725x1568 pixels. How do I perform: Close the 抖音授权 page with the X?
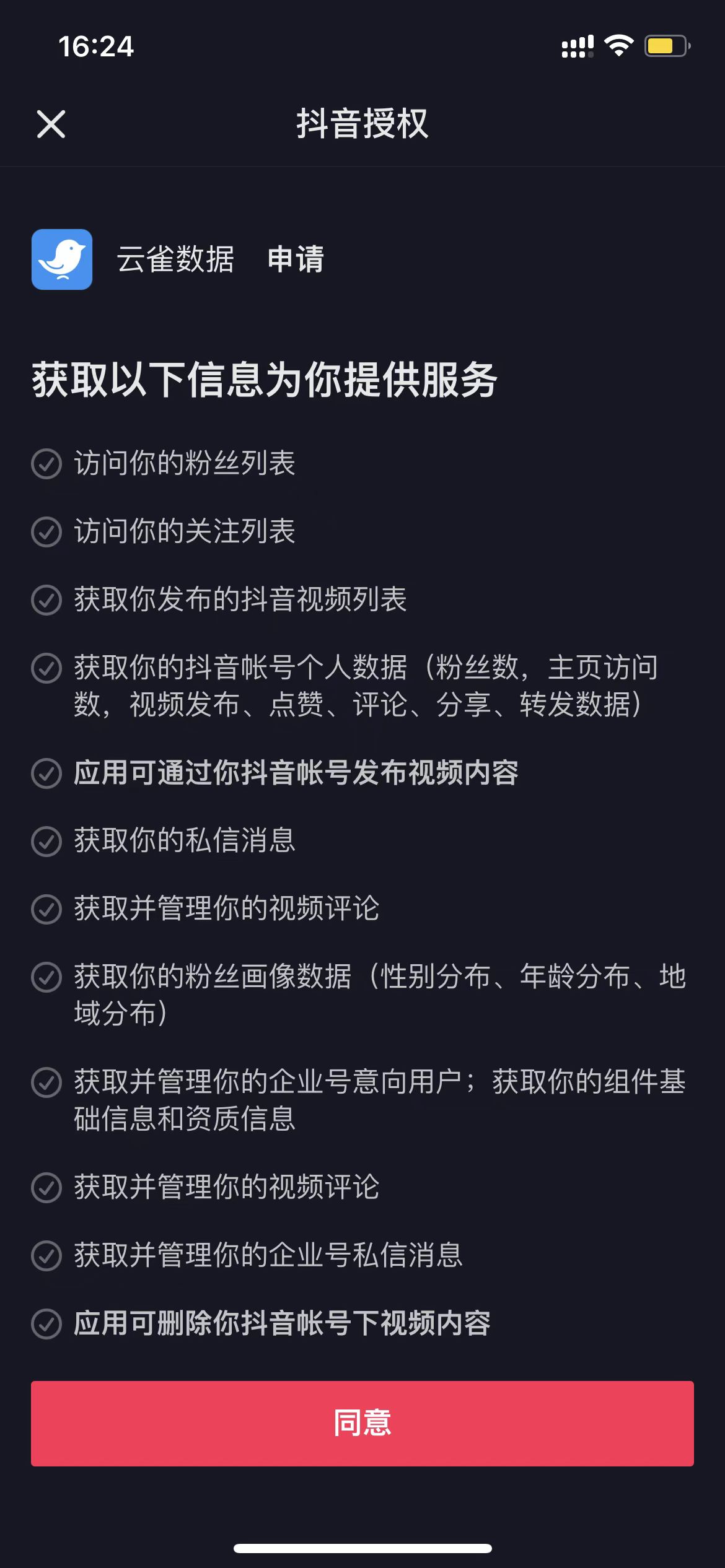pyautogui.click(x=52, y=124)
